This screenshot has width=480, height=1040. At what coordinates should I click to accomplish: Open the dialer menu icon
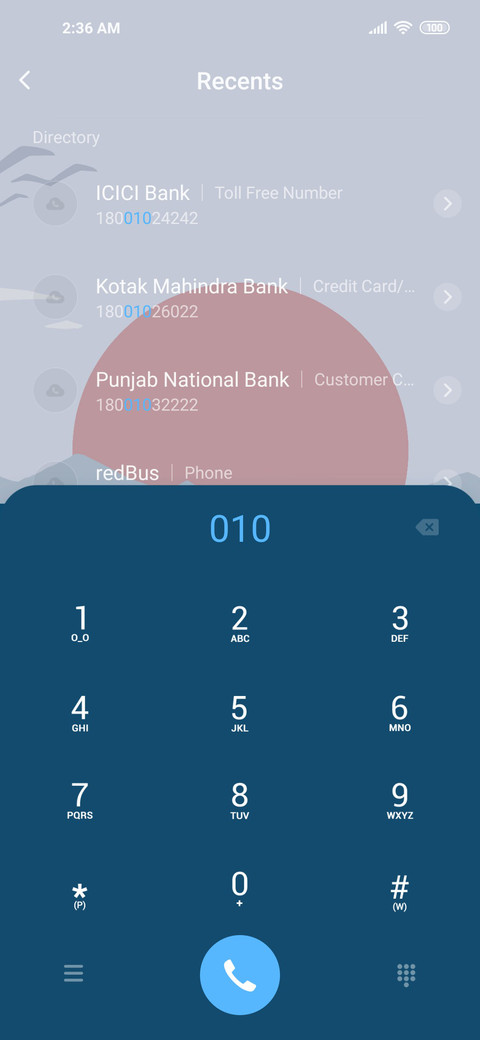point(74,973)
